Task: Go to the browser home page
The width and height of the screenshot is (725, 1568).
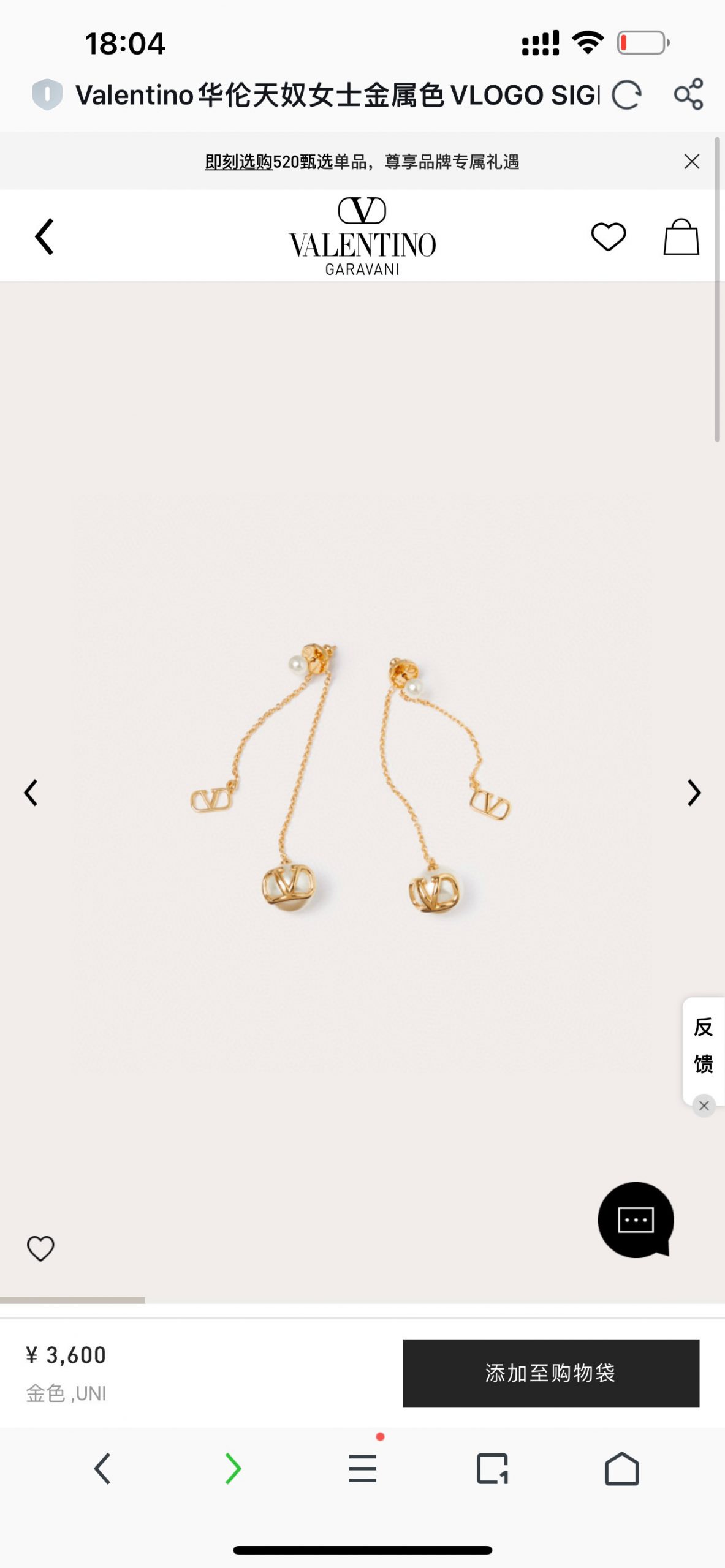Action: [621, 1469]
